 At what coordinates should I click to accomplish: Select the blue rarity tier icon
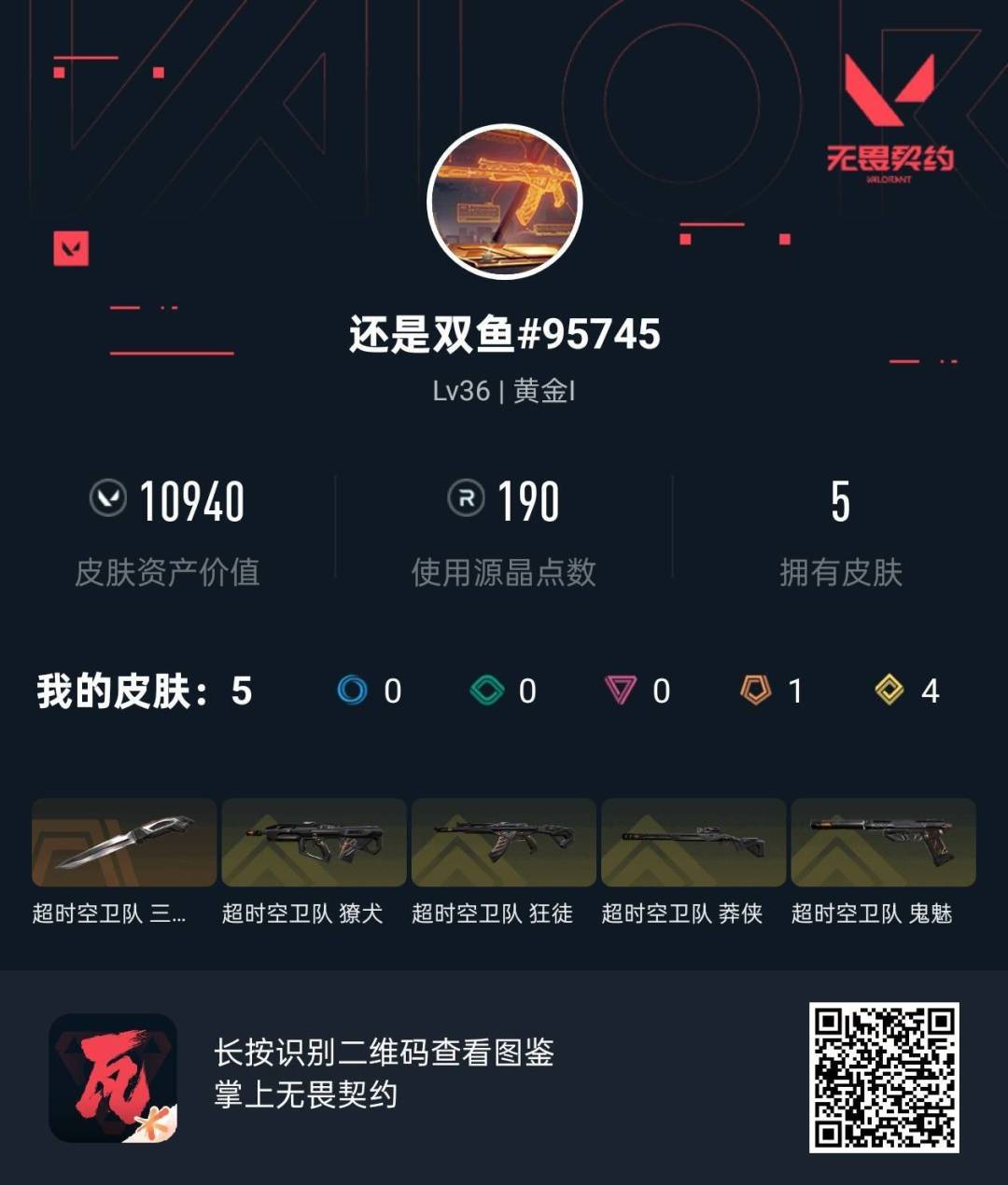point(353,690)
